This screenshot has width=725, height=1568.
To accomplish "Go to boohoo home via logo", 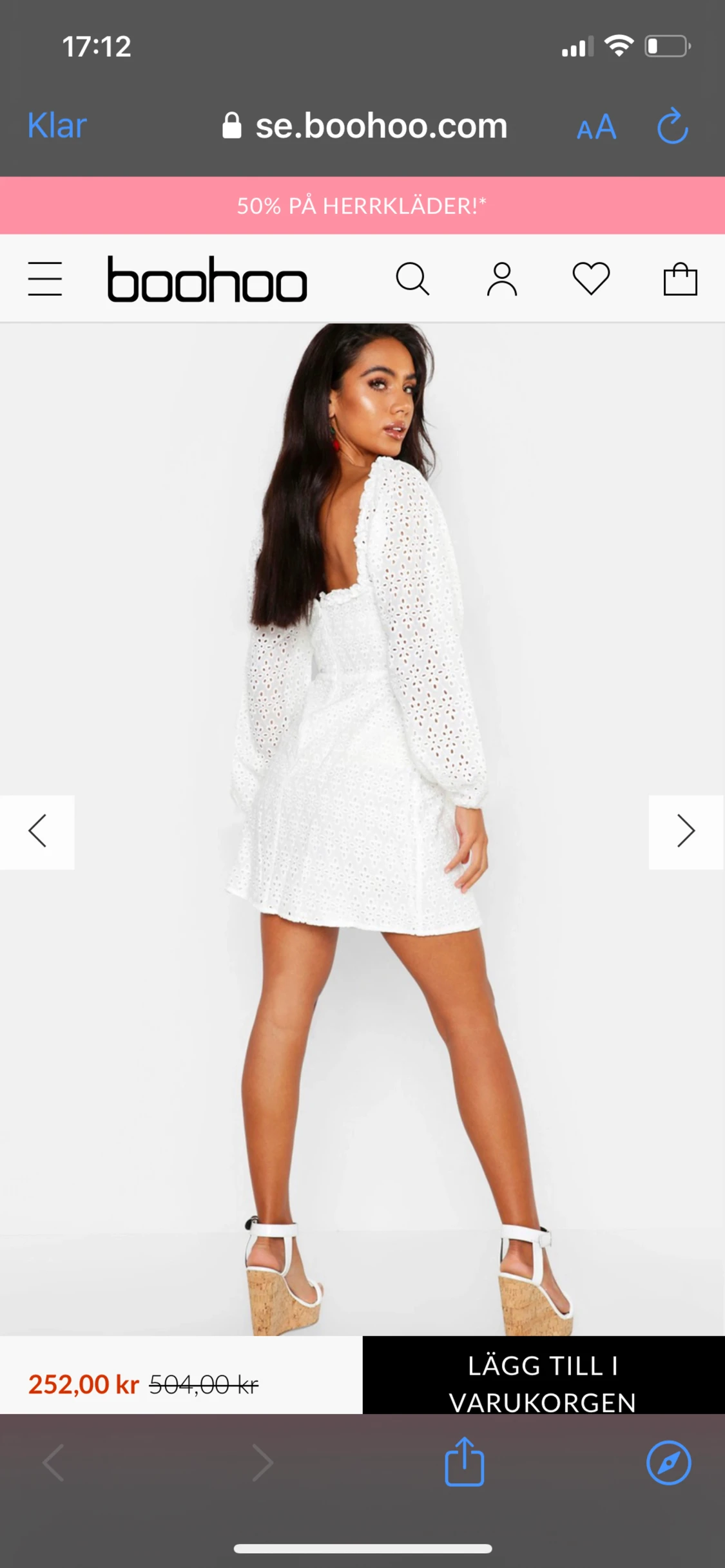I will (x=207, y=280).
